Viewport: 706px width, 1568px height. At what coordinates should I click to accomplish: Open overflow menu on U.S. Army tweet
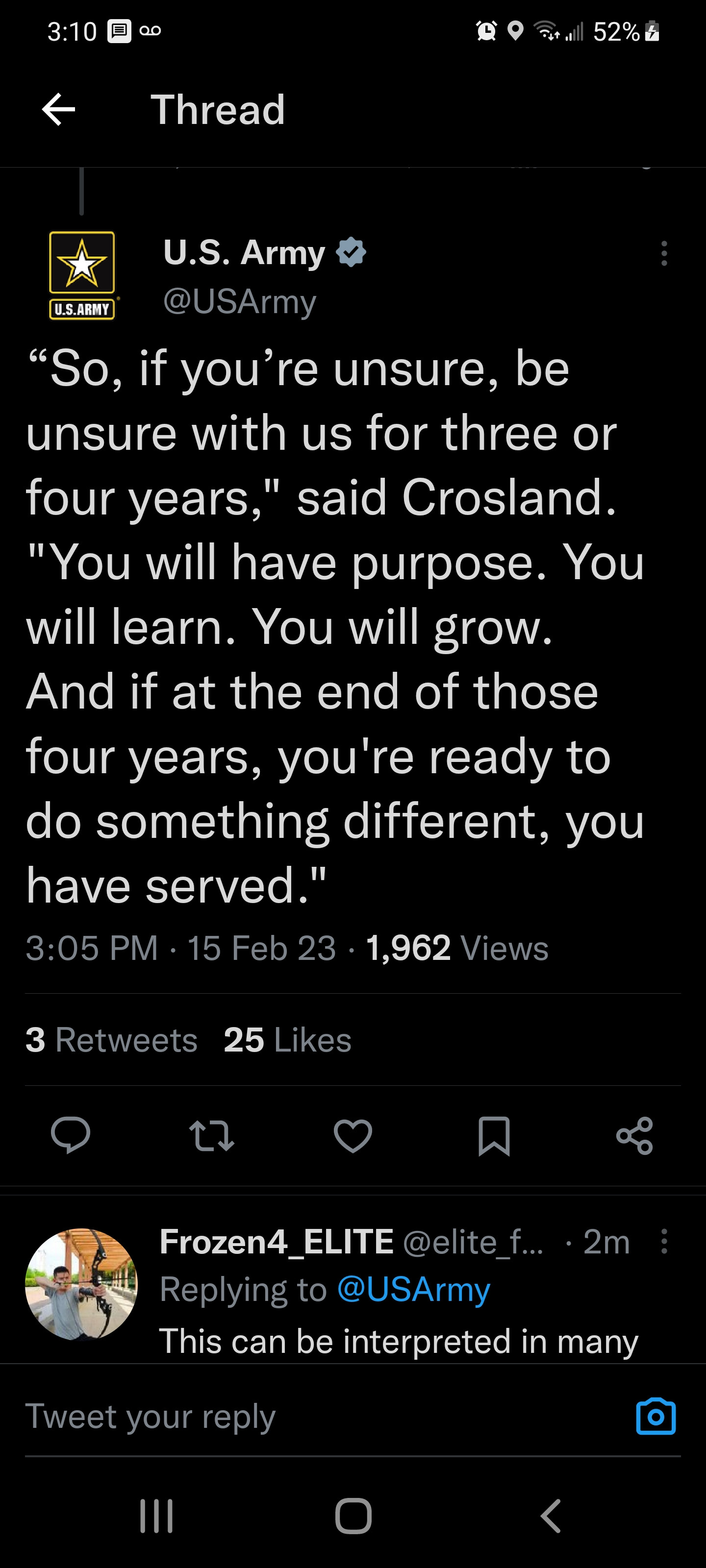coord(664,253)
